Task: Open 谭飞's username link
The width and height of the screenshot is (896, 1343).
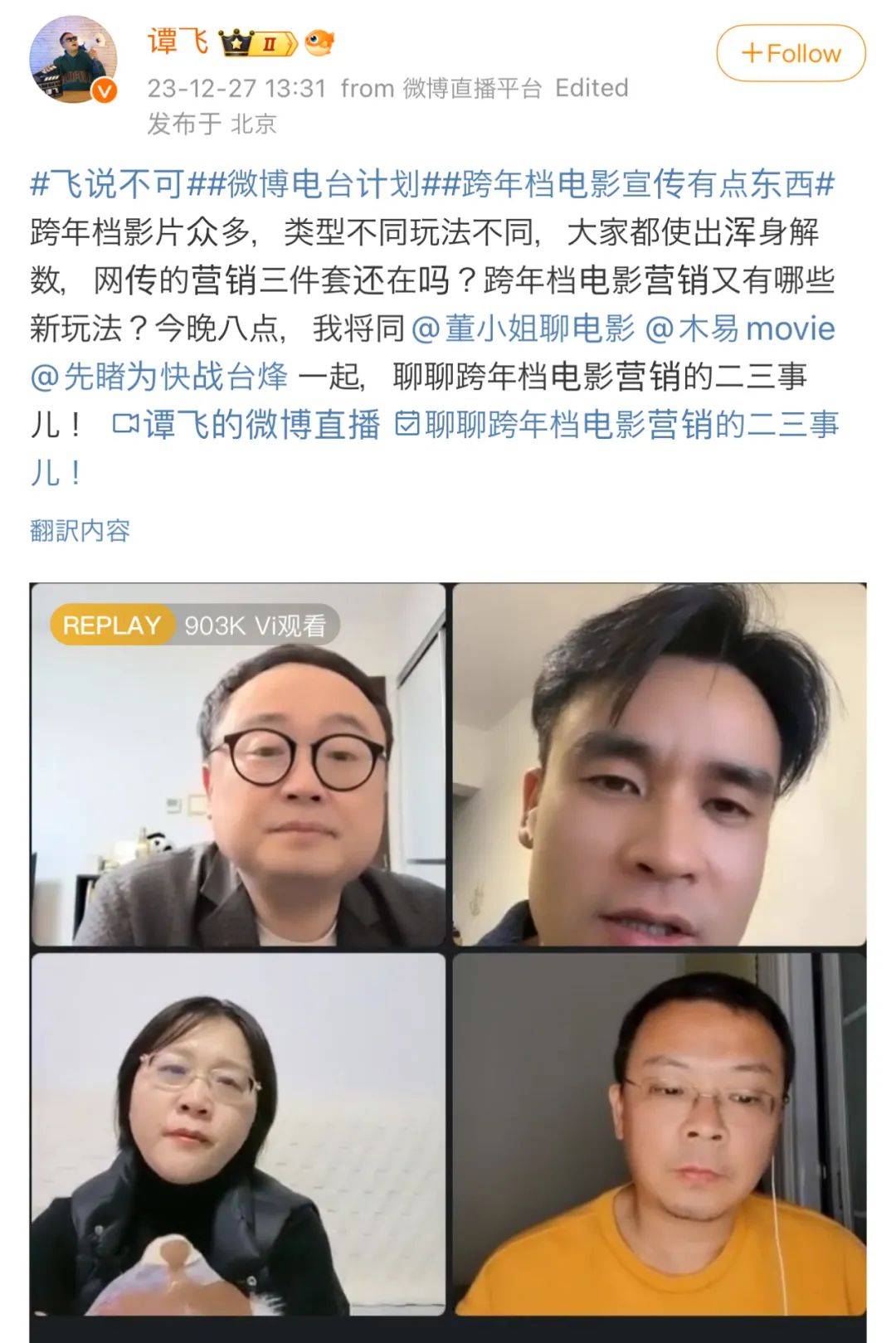Action: click(178, 41)
